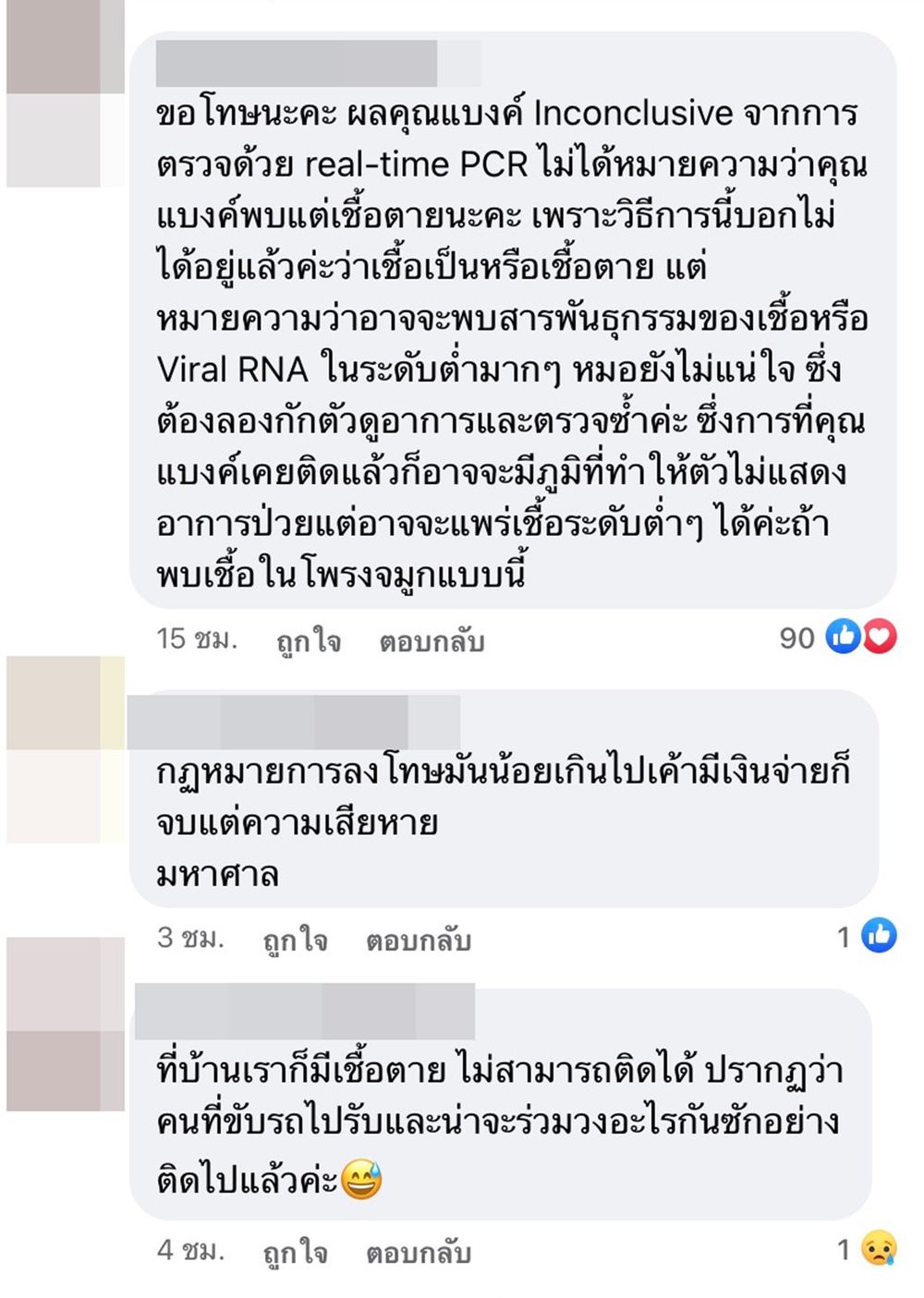This screenshot has width=924, height=1298.
Task: Like the comment about กฎหมายการลงโทษ
Action: [x=295, y=940]
